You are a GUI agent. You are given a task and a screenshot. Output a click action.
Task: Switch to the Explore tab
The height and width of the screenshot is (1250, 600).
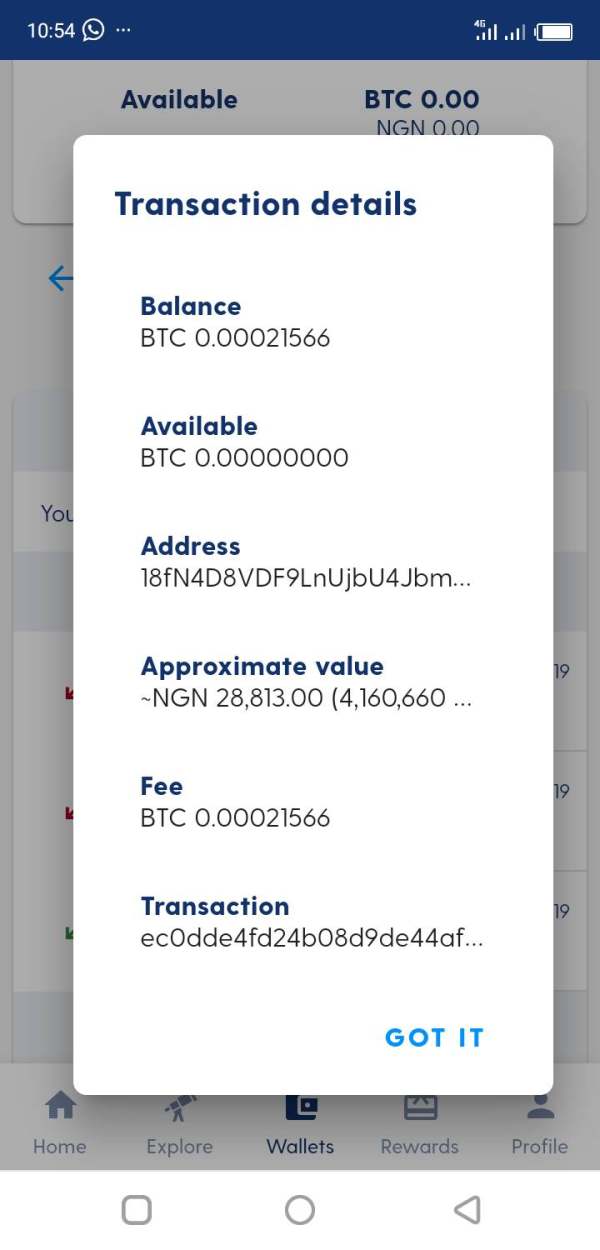[180, 1123]
